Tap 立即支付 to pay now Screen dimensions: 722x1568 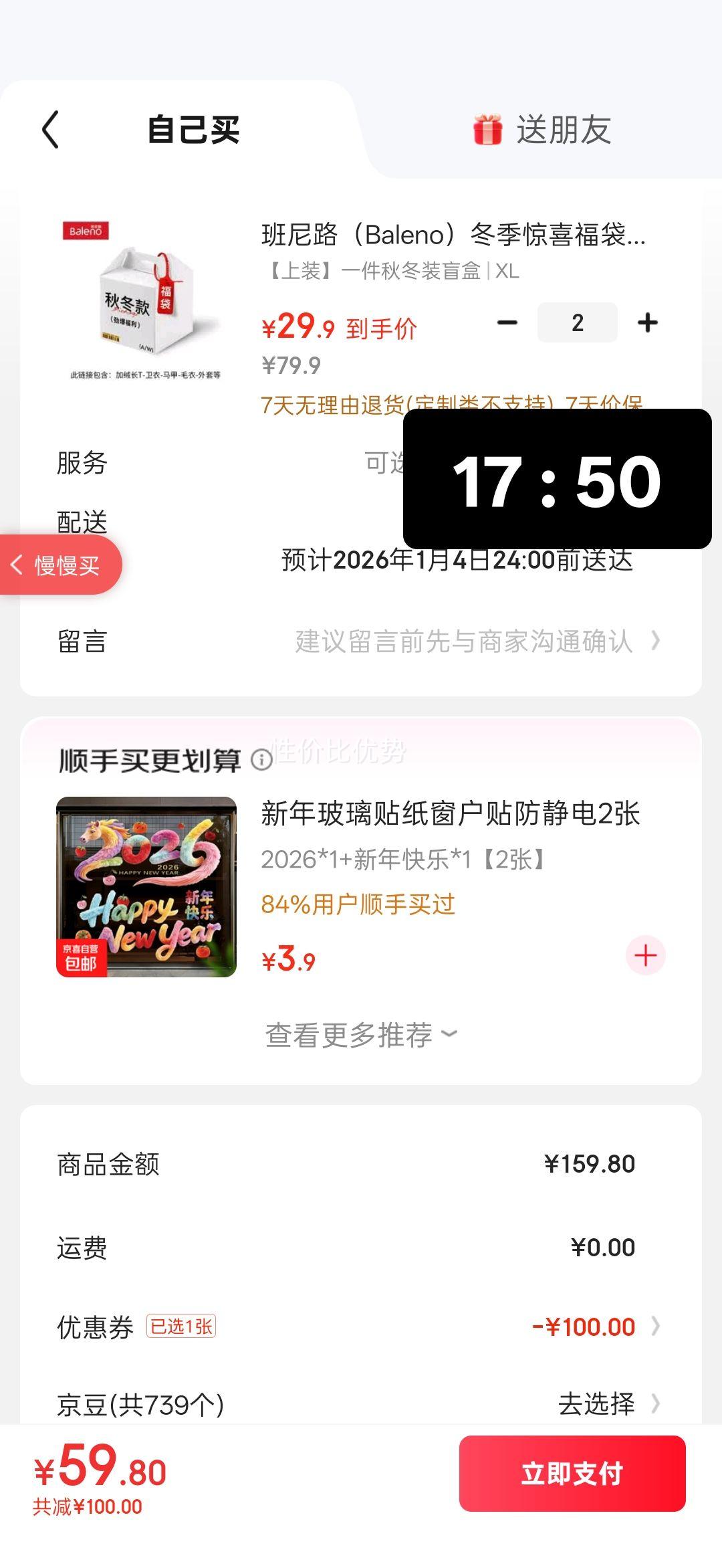572,1474
